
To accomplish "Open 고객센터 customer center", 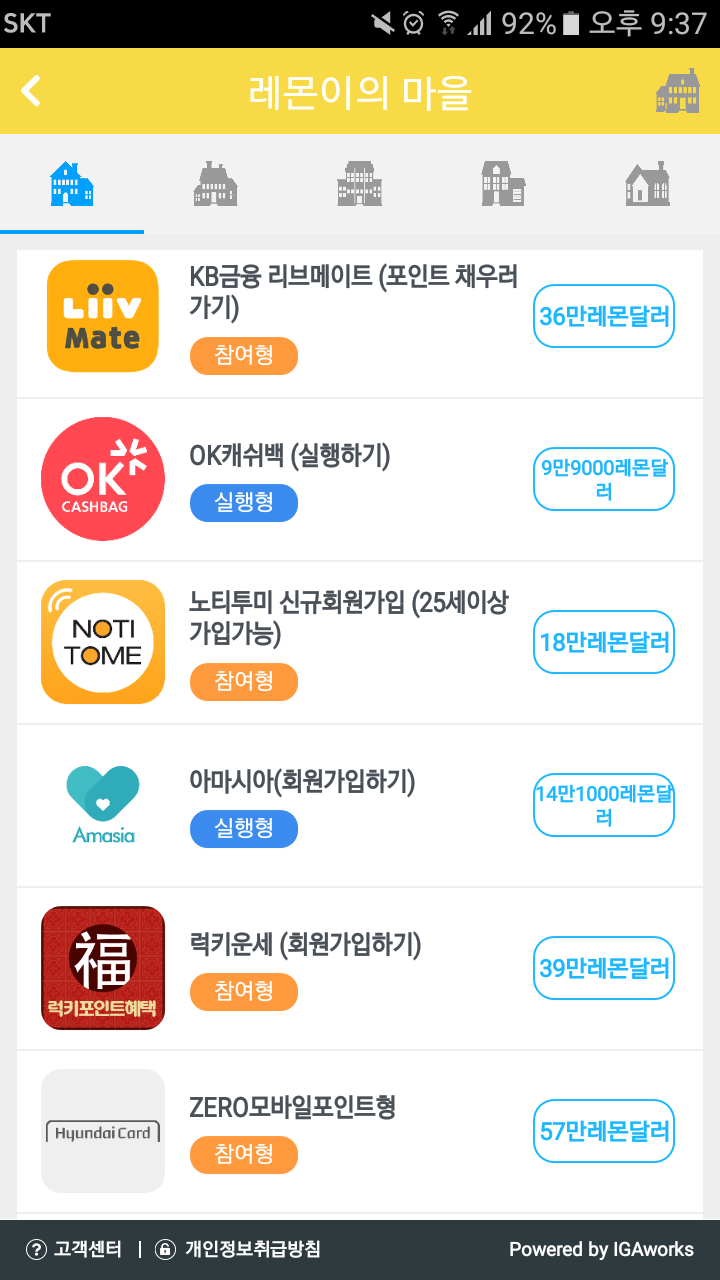I will click(75, 1249).
